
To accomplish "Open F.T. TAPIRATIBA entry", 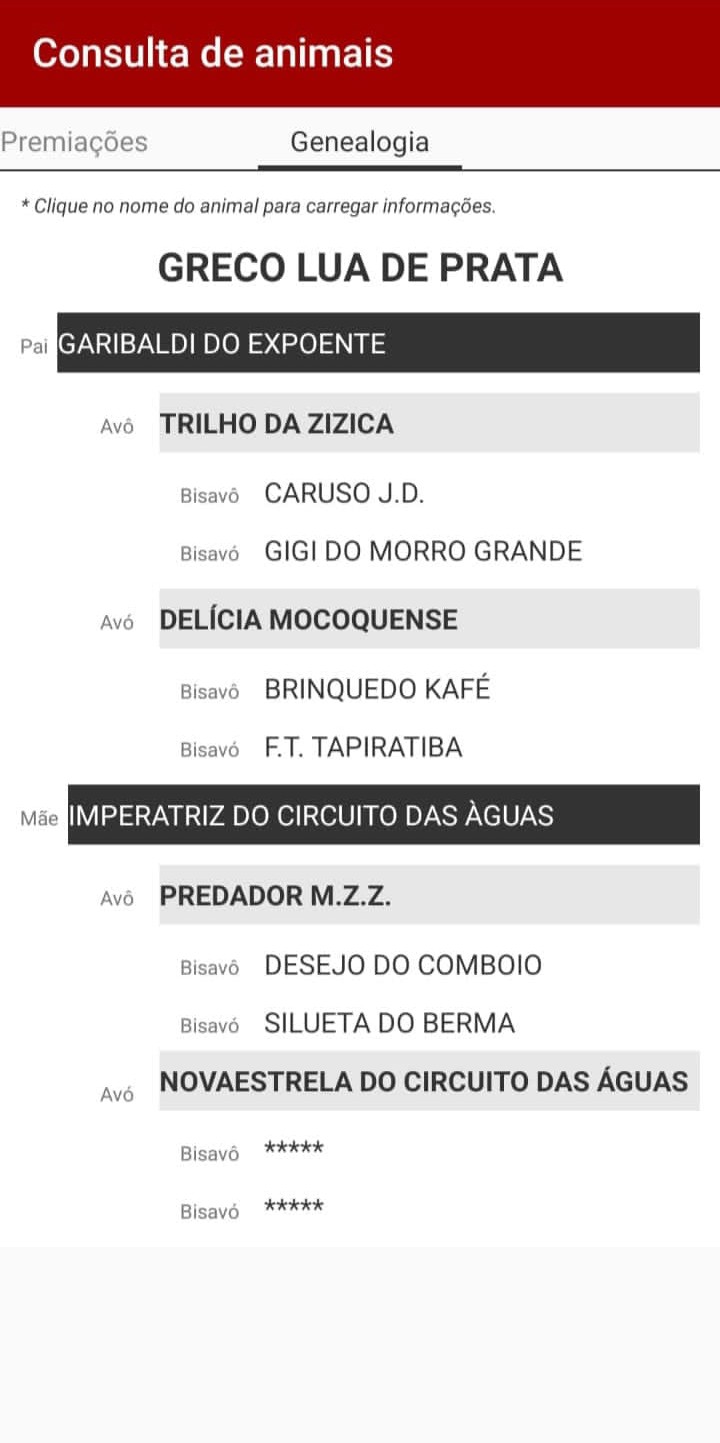I will (x=363, y=747).
